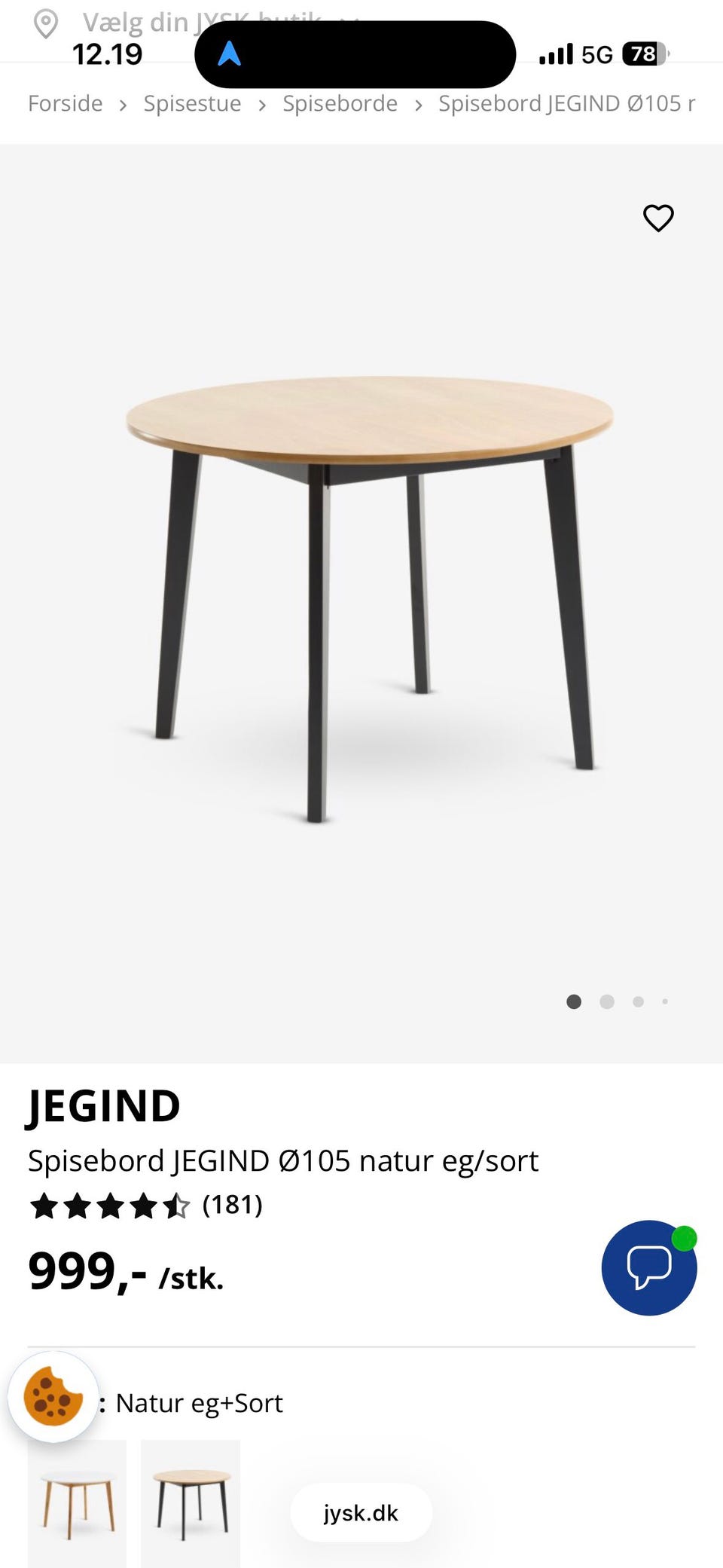
Task: Go to Spisestue breadcrumb
Action: (192, 103)
